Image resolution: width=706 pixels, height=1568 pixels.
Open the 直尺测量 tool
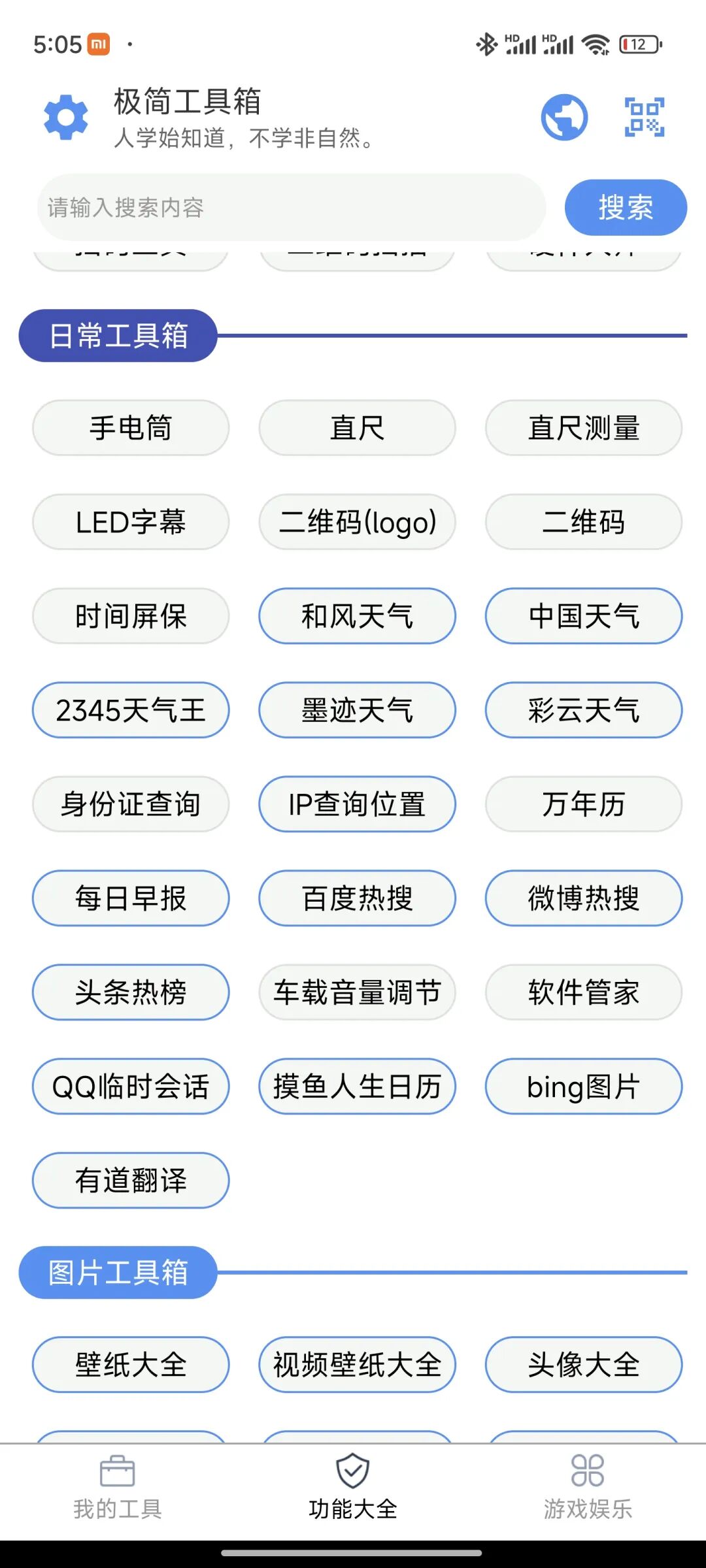(x=583, y=428)
